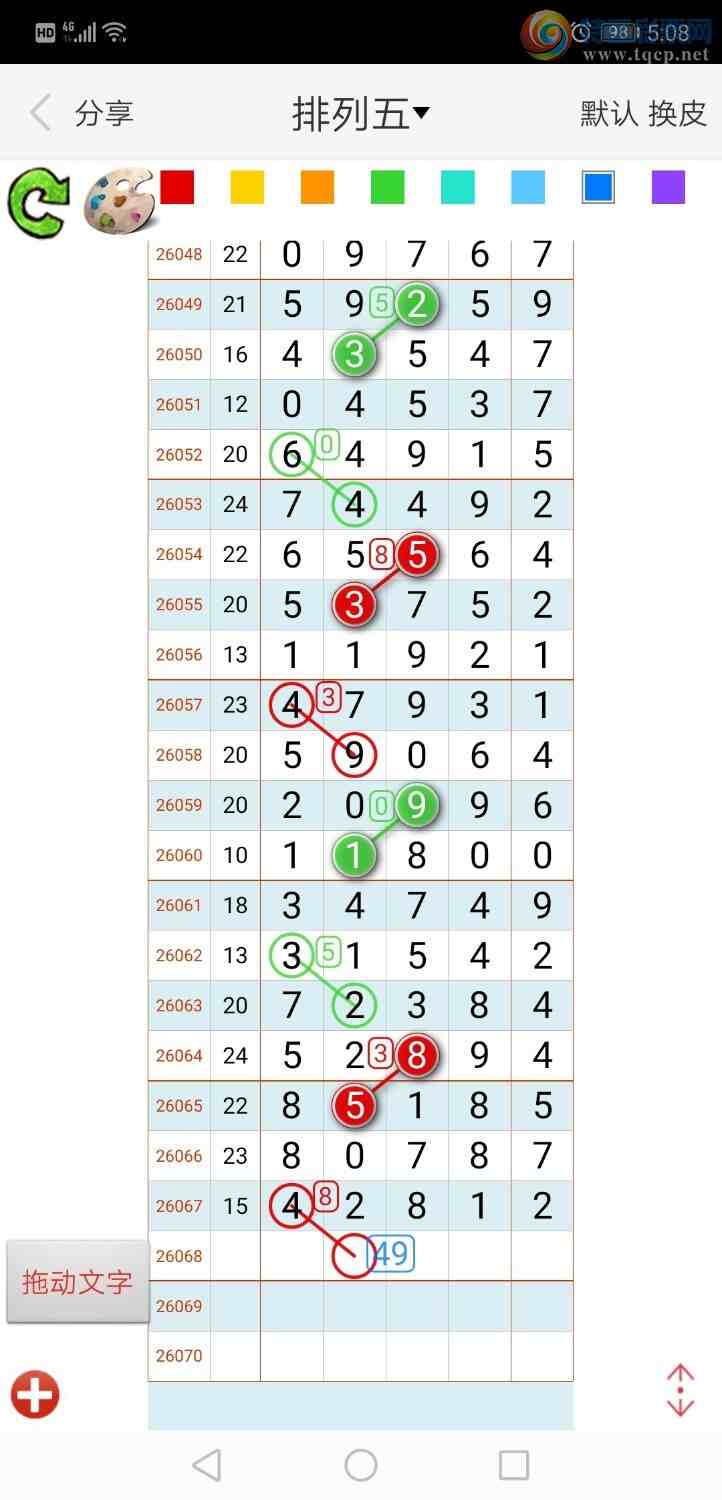Select the purple color swatch
The width and height of the screenshot is (722, 1500).
(x=668, y=188)
